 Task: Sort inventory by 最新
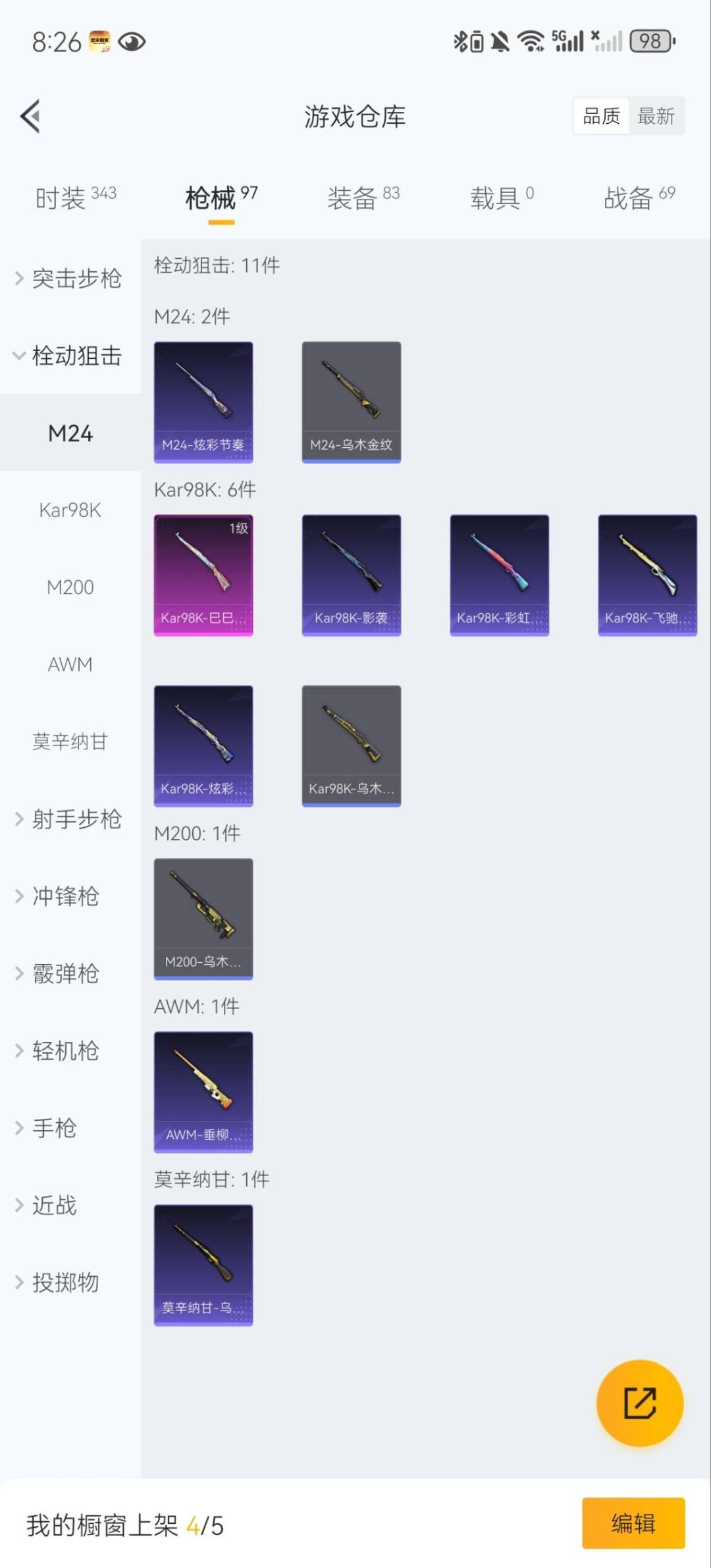coord(656,117)
